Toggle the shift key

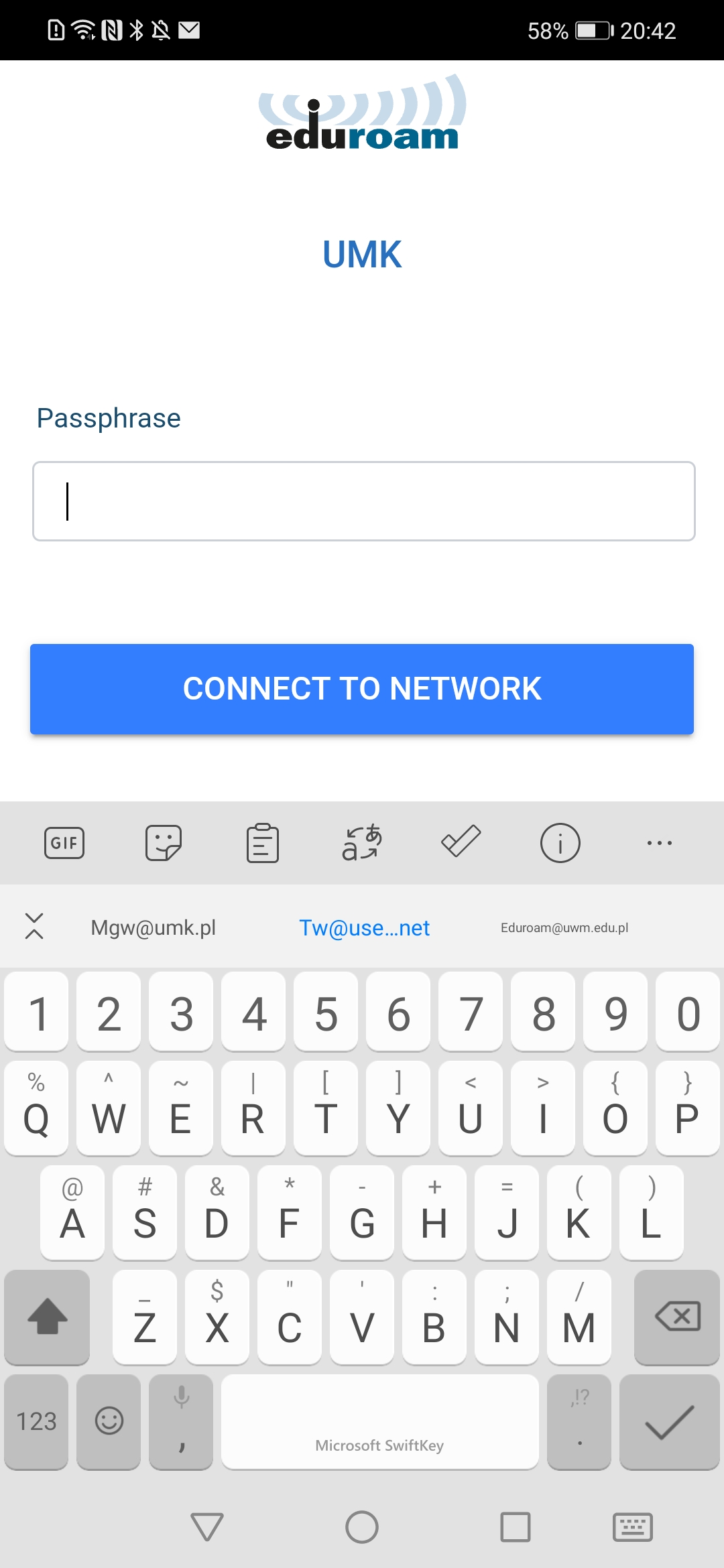pyautogui.click(x=47, y=1317)
